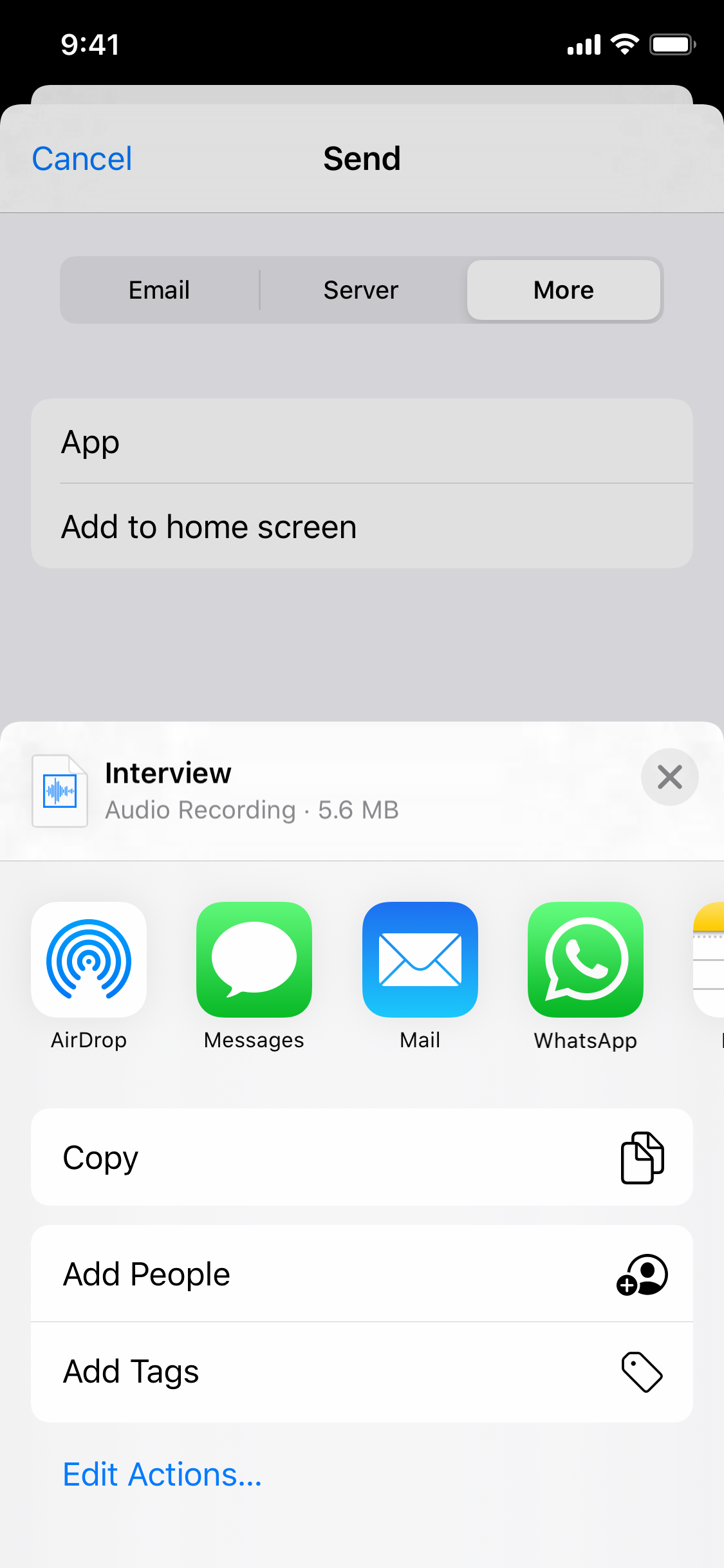Switch to the Email segment
The image size is (724, 1568).
[x=160, y=290]
